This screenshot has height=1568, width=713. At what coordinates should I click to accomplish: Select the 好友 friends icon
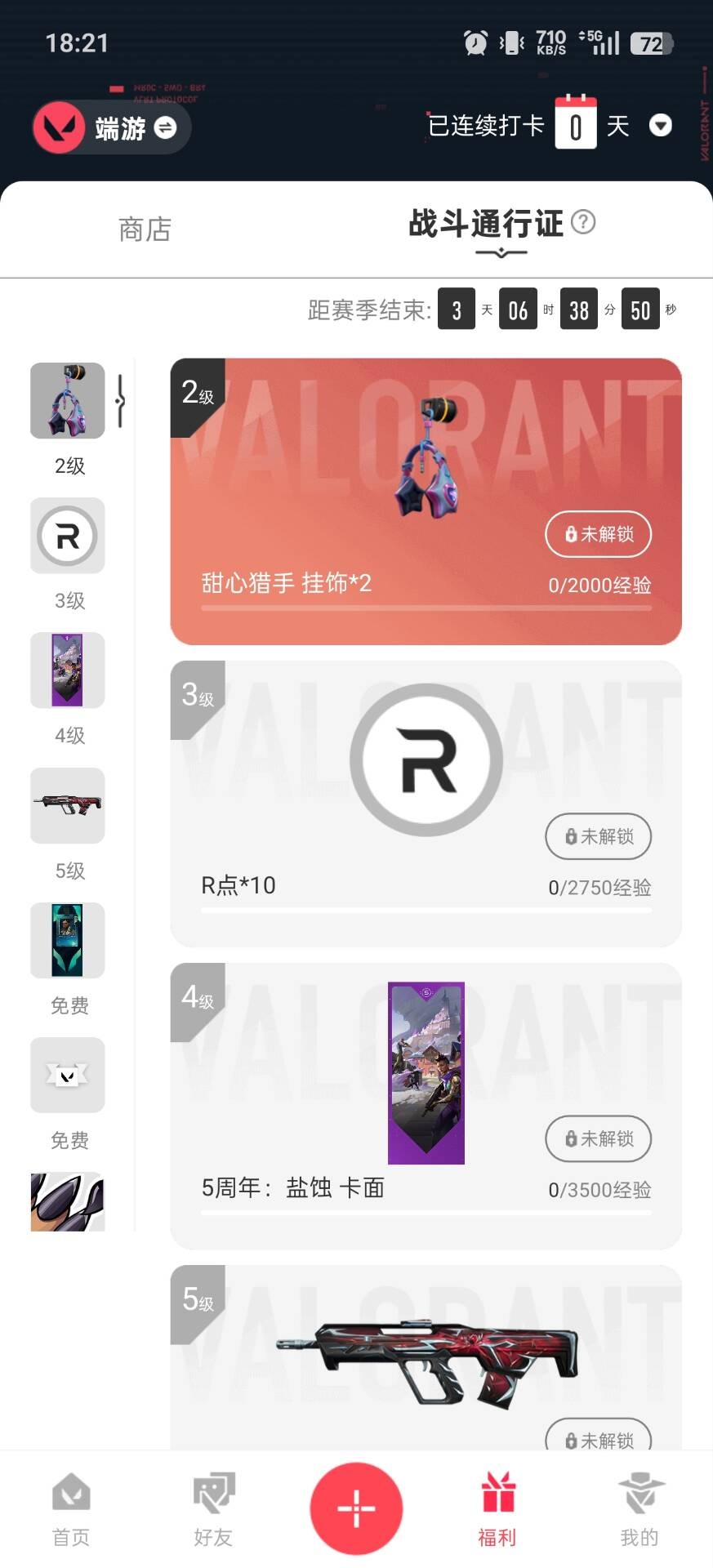point(212,1501)
